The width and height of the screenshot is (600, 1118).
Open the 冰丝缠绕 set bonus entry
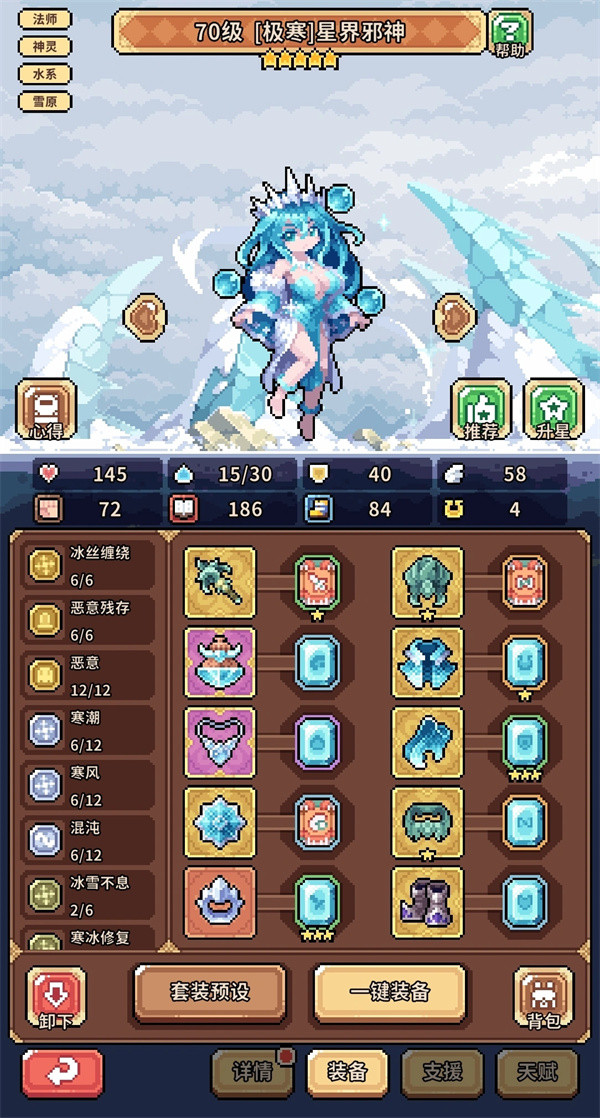coord(90,563)
